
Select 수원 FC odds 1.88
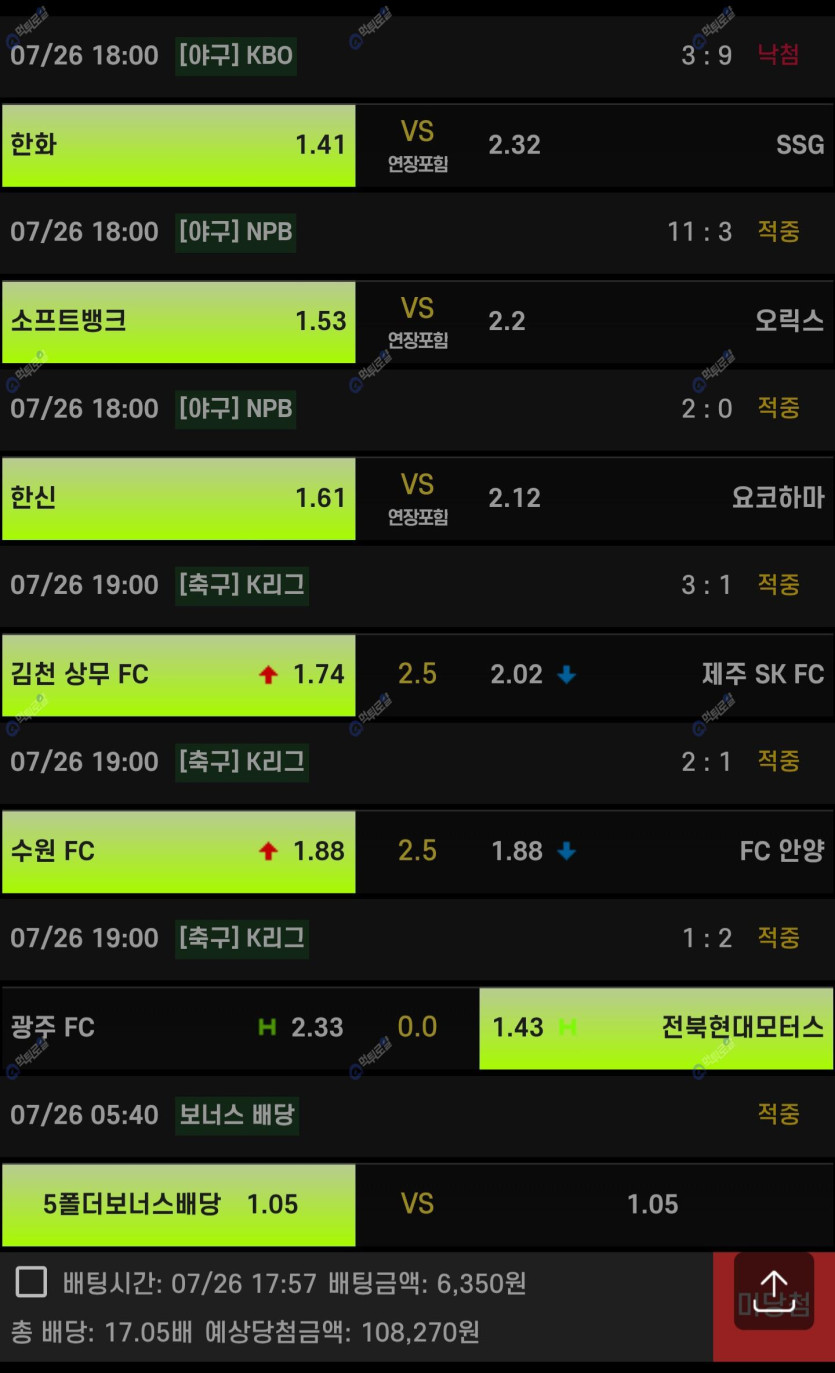178,851
